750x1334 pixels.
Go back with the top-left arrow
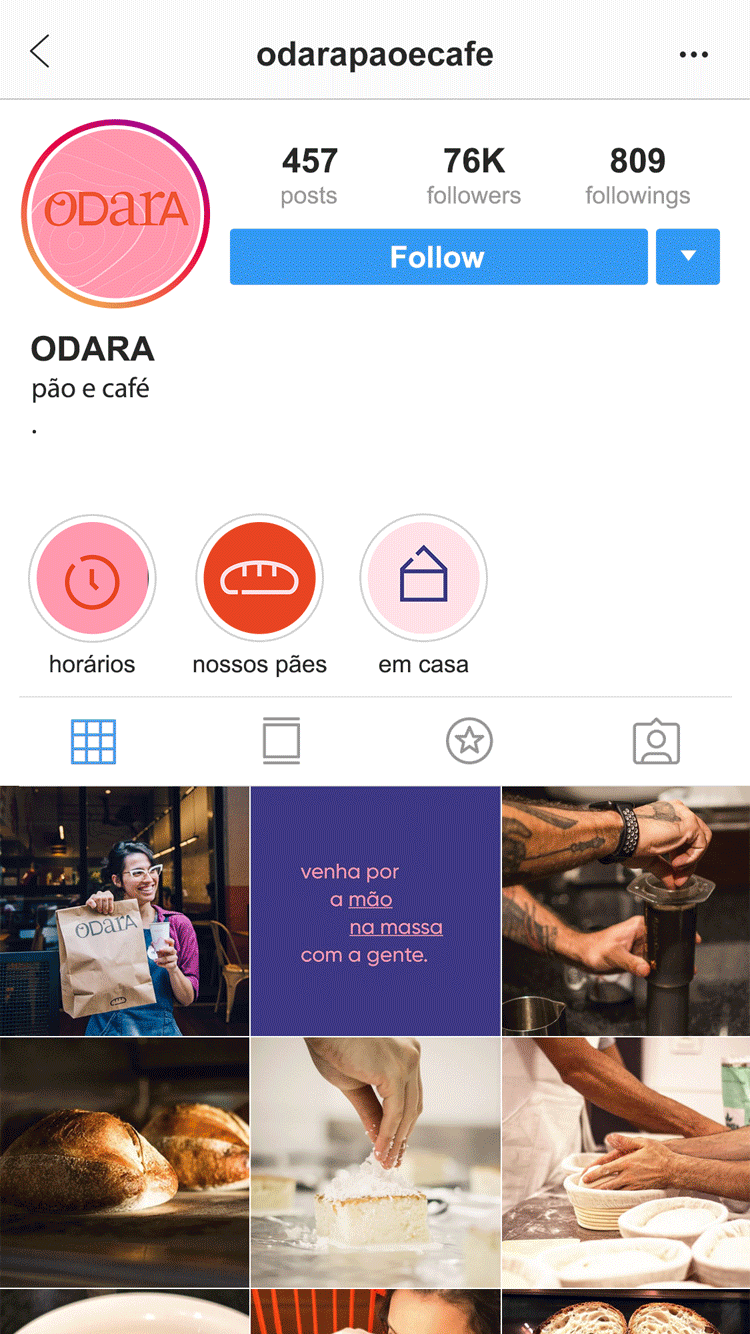tap(40, 52)
